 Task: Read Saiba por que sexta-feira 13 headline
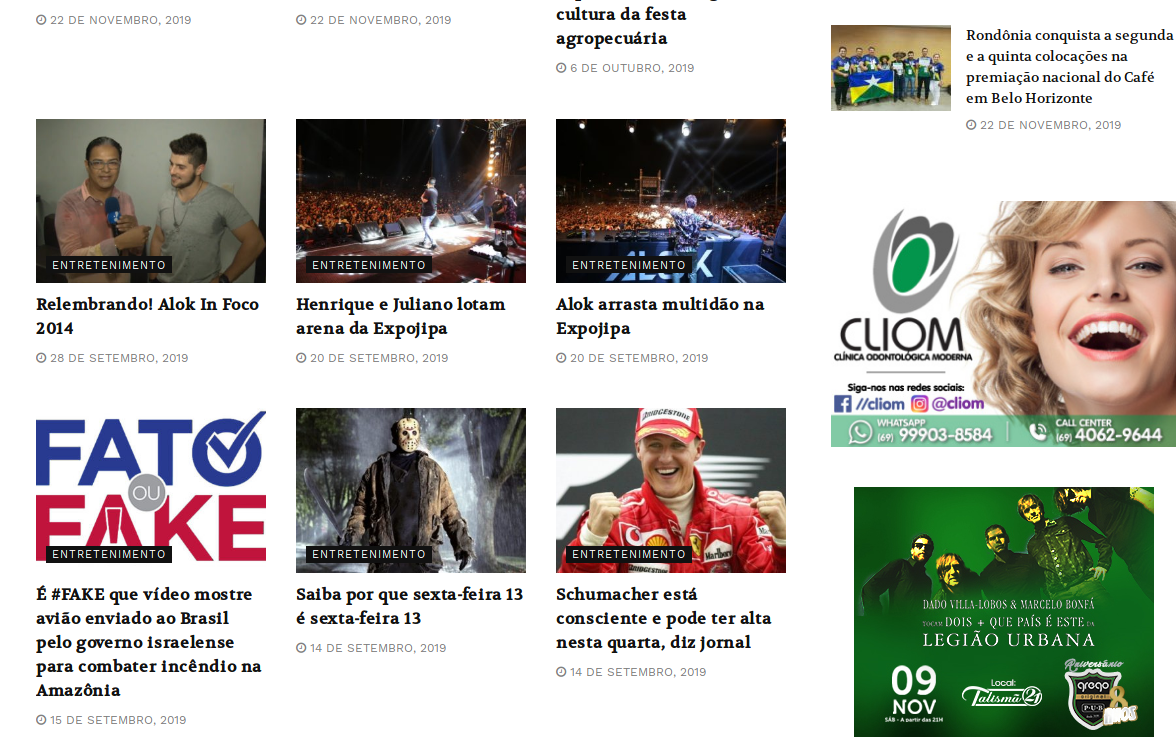coord(409,606)
